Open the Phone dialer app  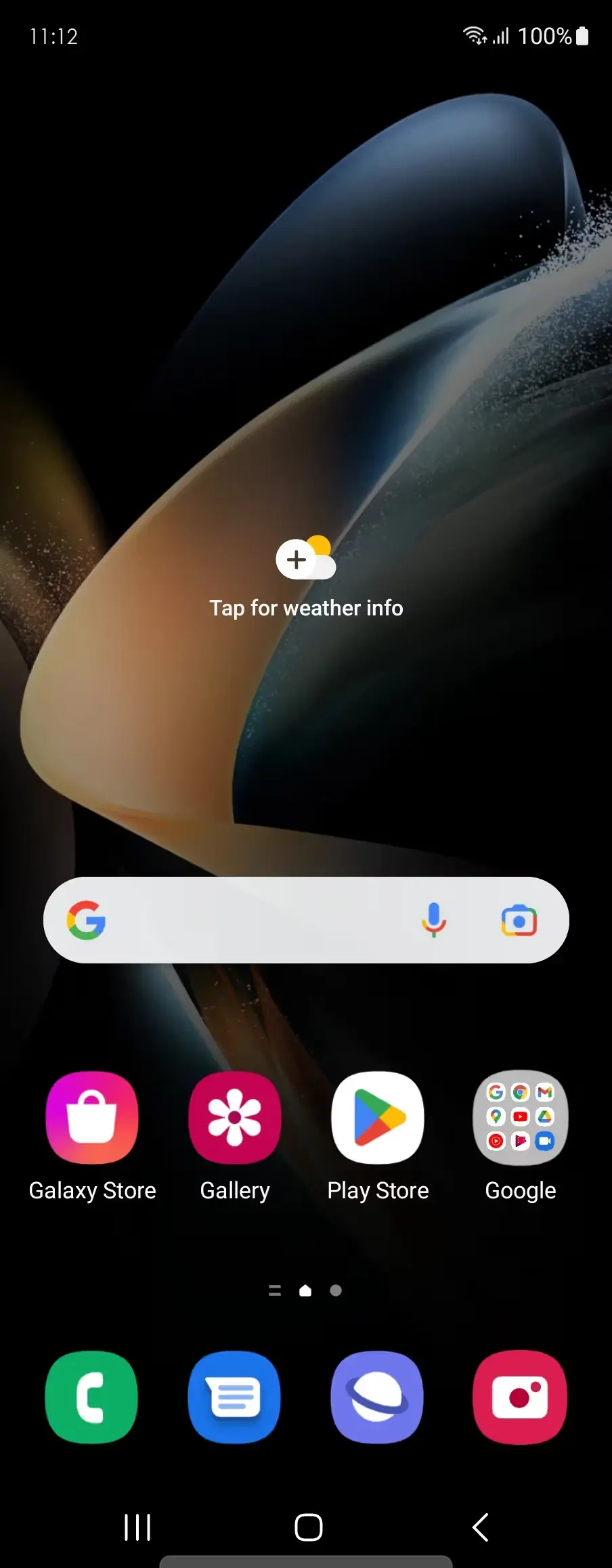tap(91, 1397)
